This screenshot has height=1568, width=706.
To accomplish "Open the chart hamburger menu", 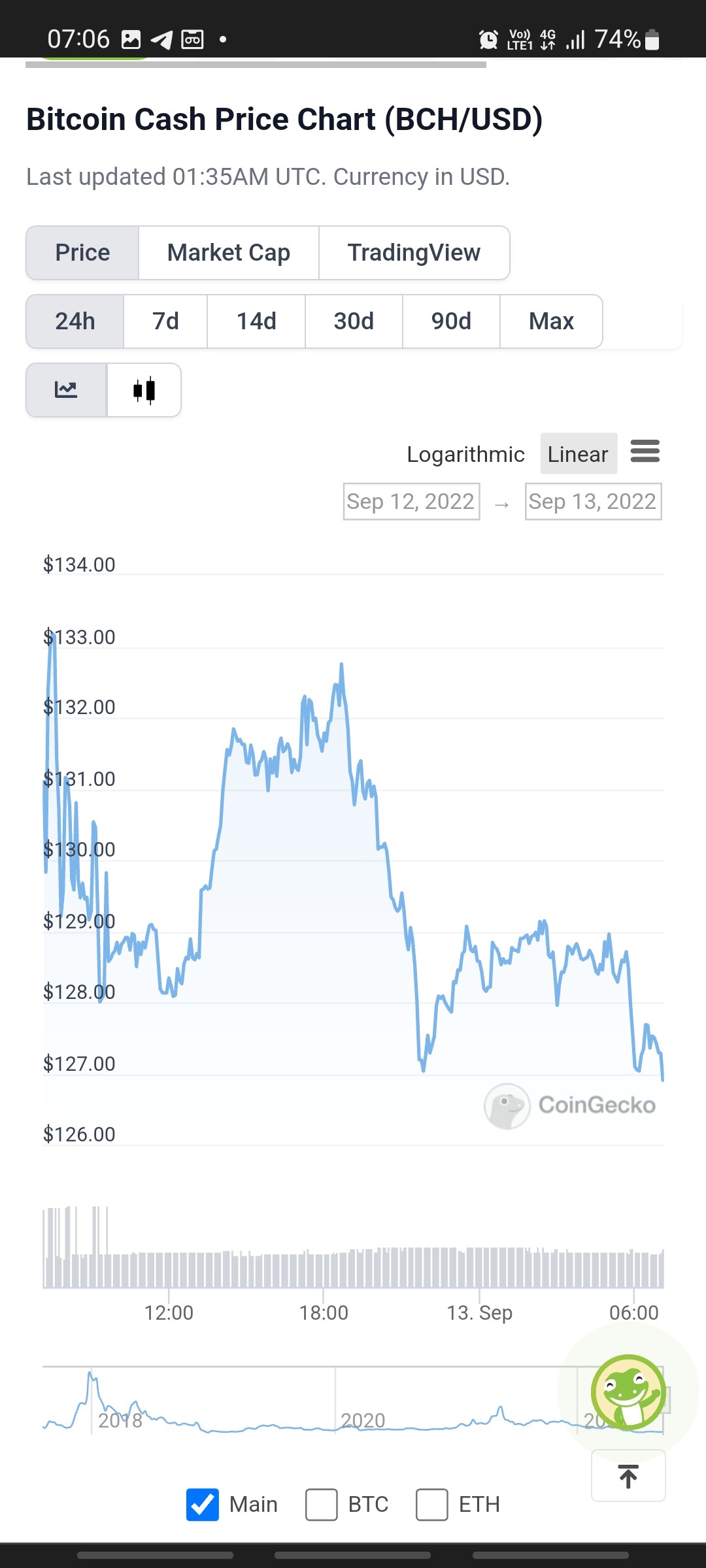I will pyautogui.click(x=645, y=451).
